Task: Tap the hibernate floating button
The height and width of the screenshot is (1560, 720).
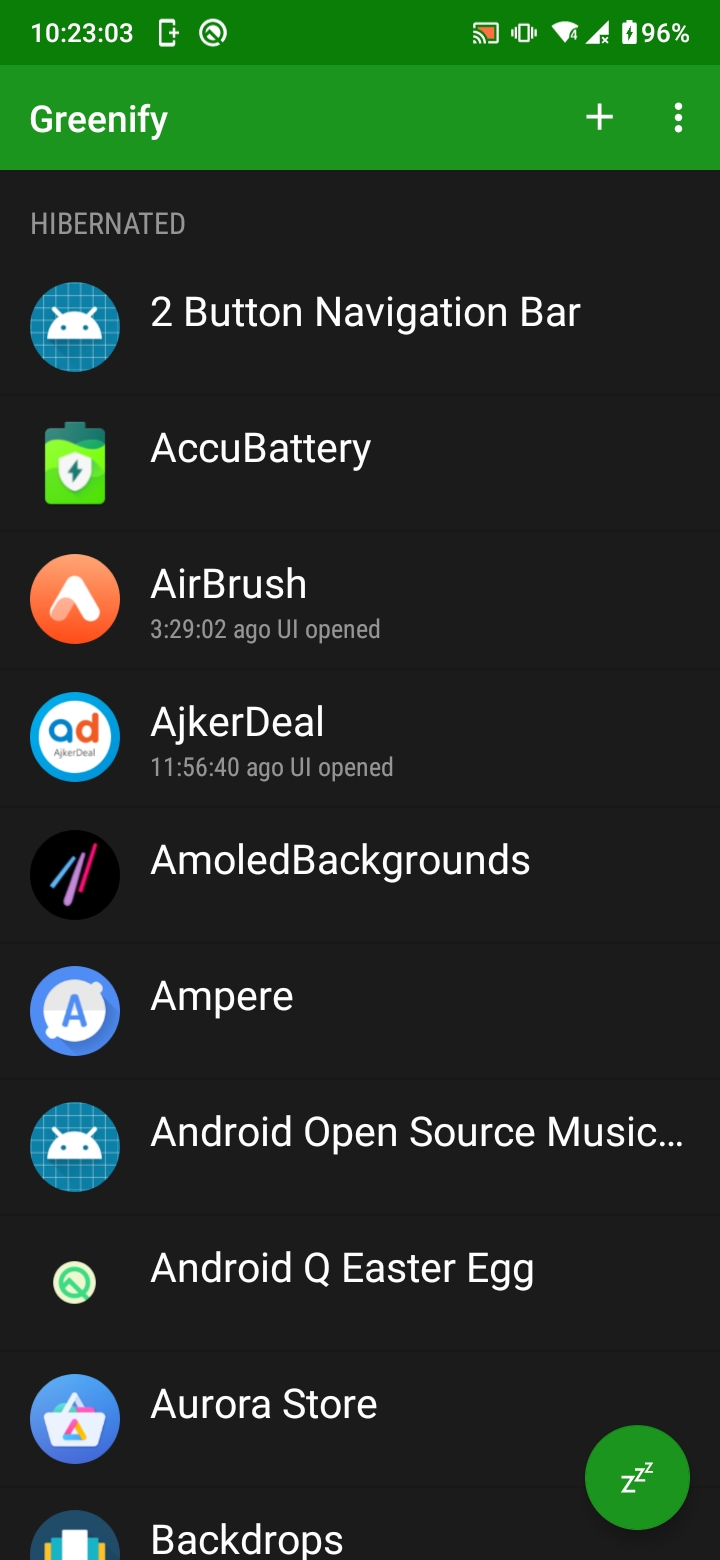Action: [637, 1477]
